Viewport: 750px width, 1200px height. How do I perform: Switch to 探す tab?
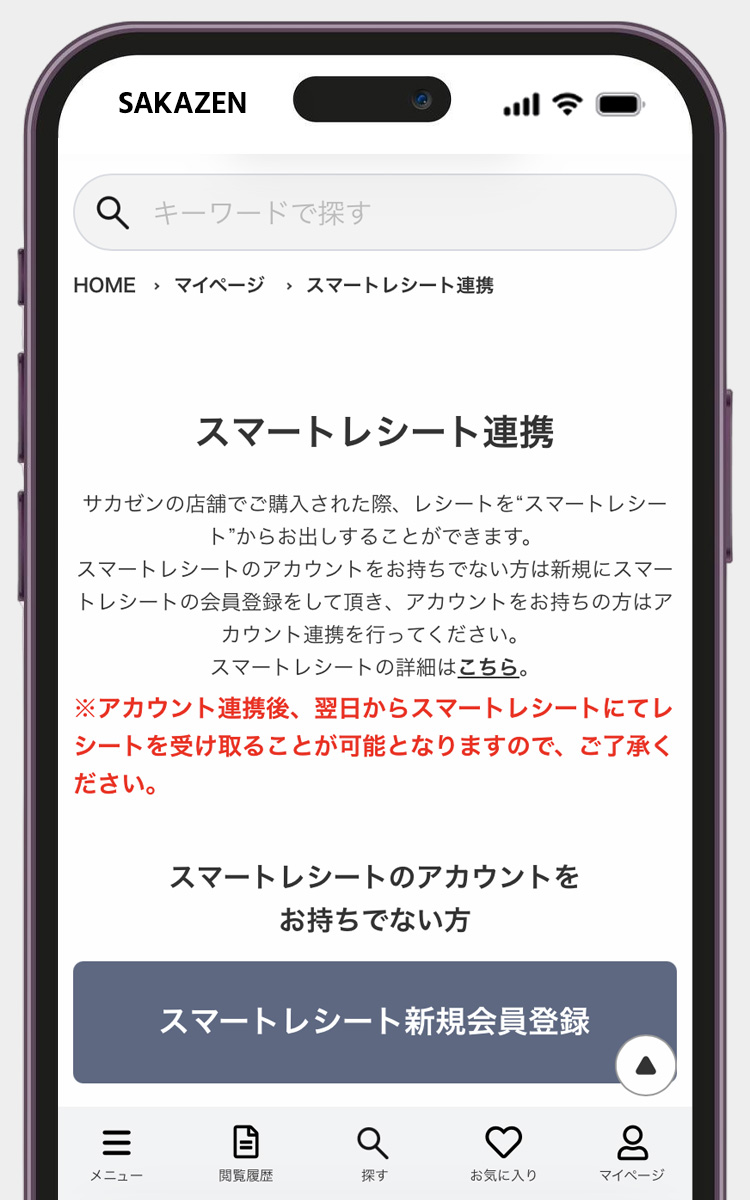pyautogui.click(x=374, y=1153)
